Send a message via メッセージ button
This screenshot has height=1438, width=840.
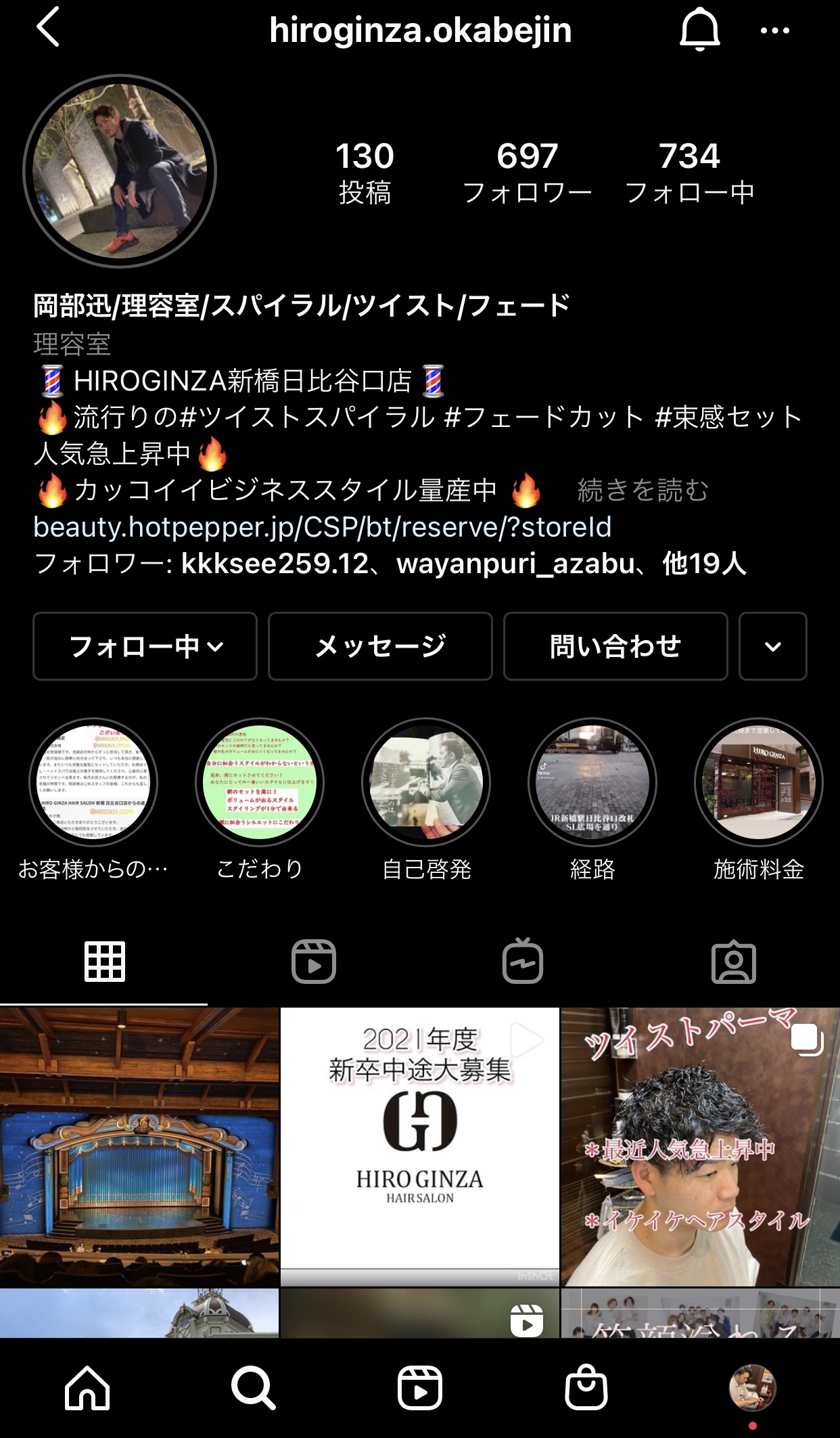coord(380,646)
